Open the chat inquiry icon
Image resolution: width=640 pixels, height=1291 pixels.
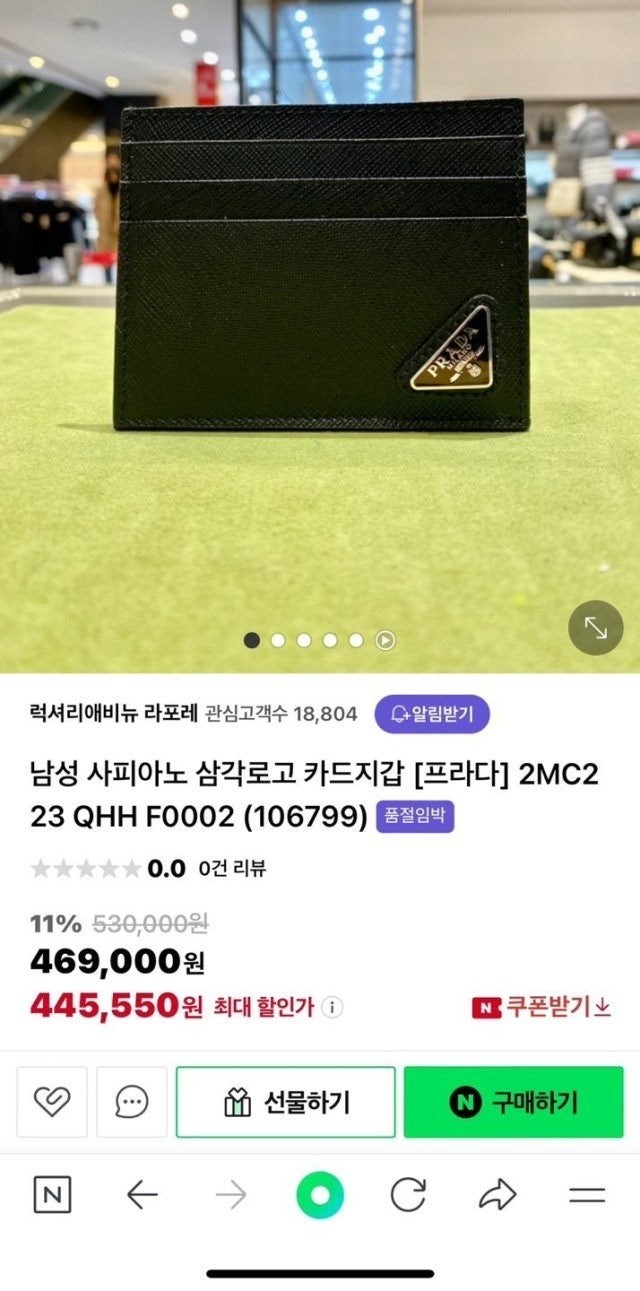point(132,1102)
